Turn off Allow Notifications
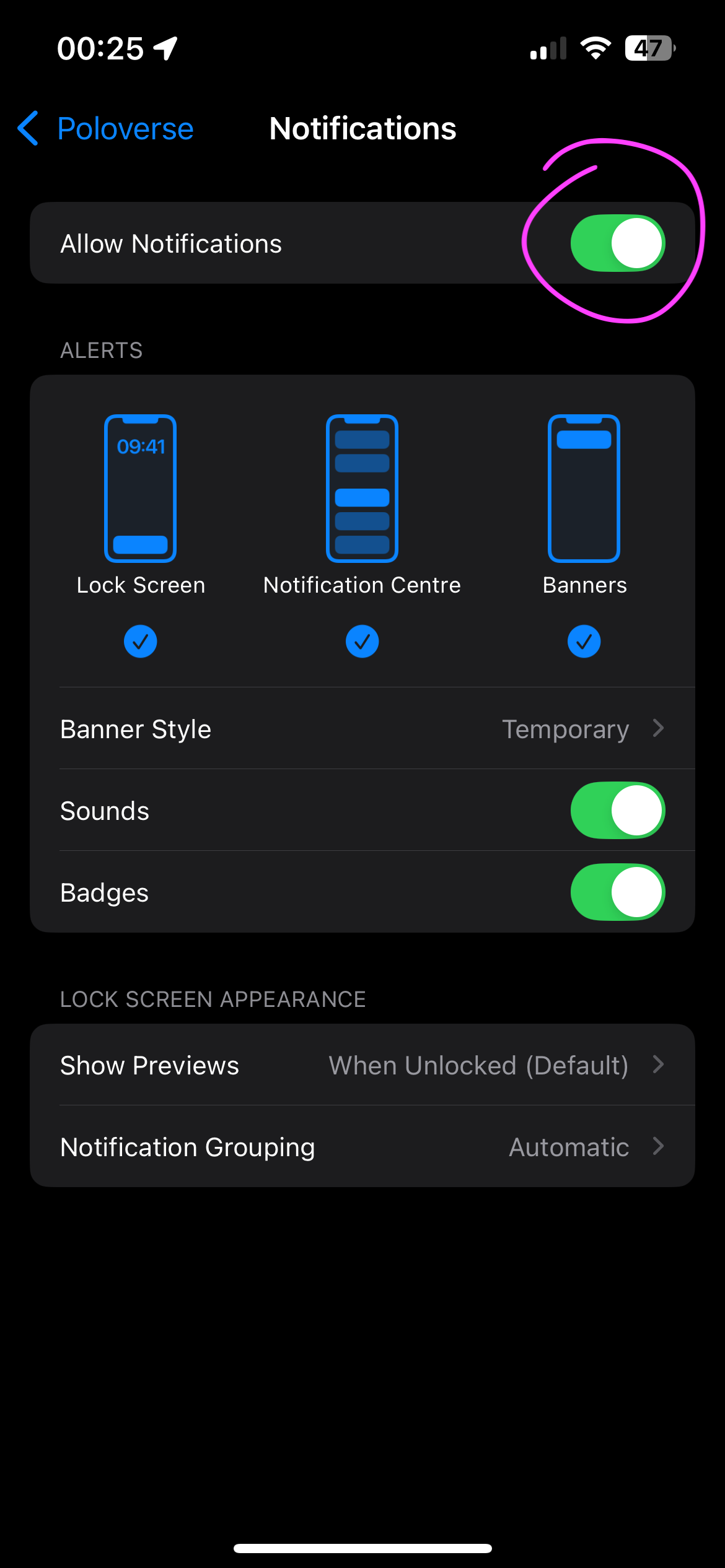The height and width of the screenshot is (1568, 725). pyautogui.click(x=618, y=243)
